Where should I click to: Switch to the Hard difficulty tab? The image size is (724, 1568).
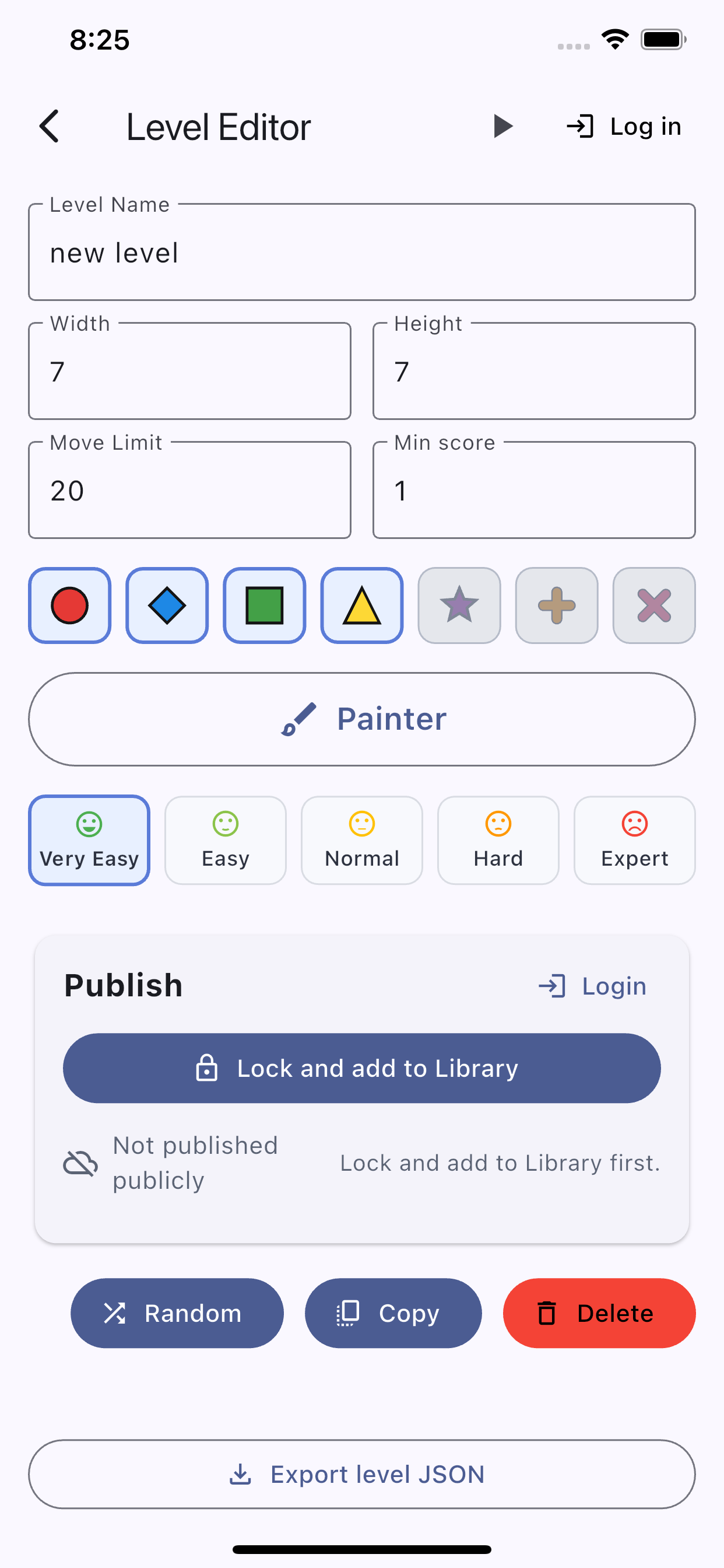pyautogui.click(x=498, y=840)
